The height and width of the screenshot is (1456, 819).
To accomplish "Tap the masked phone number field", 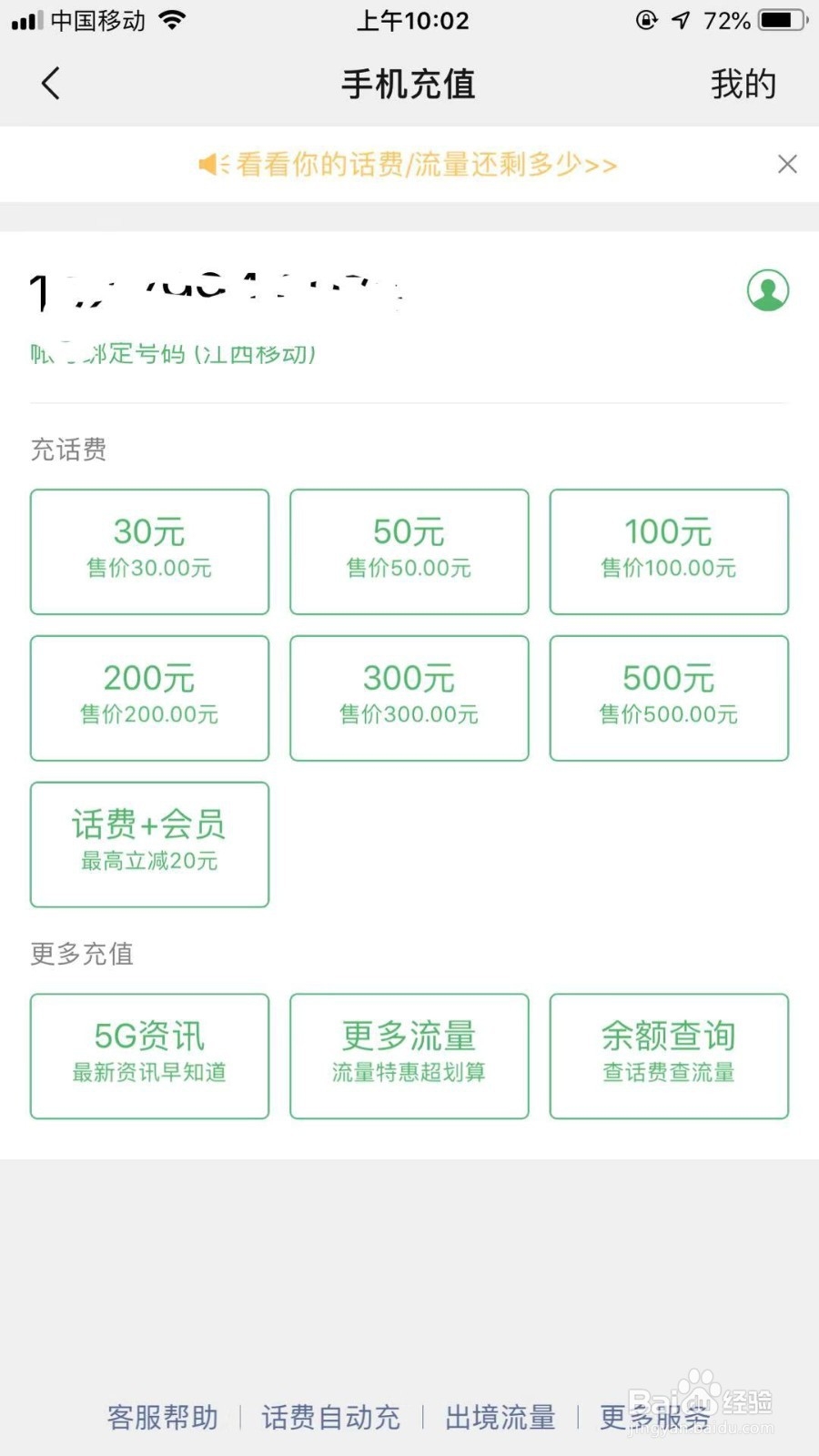I will [218, 291].
